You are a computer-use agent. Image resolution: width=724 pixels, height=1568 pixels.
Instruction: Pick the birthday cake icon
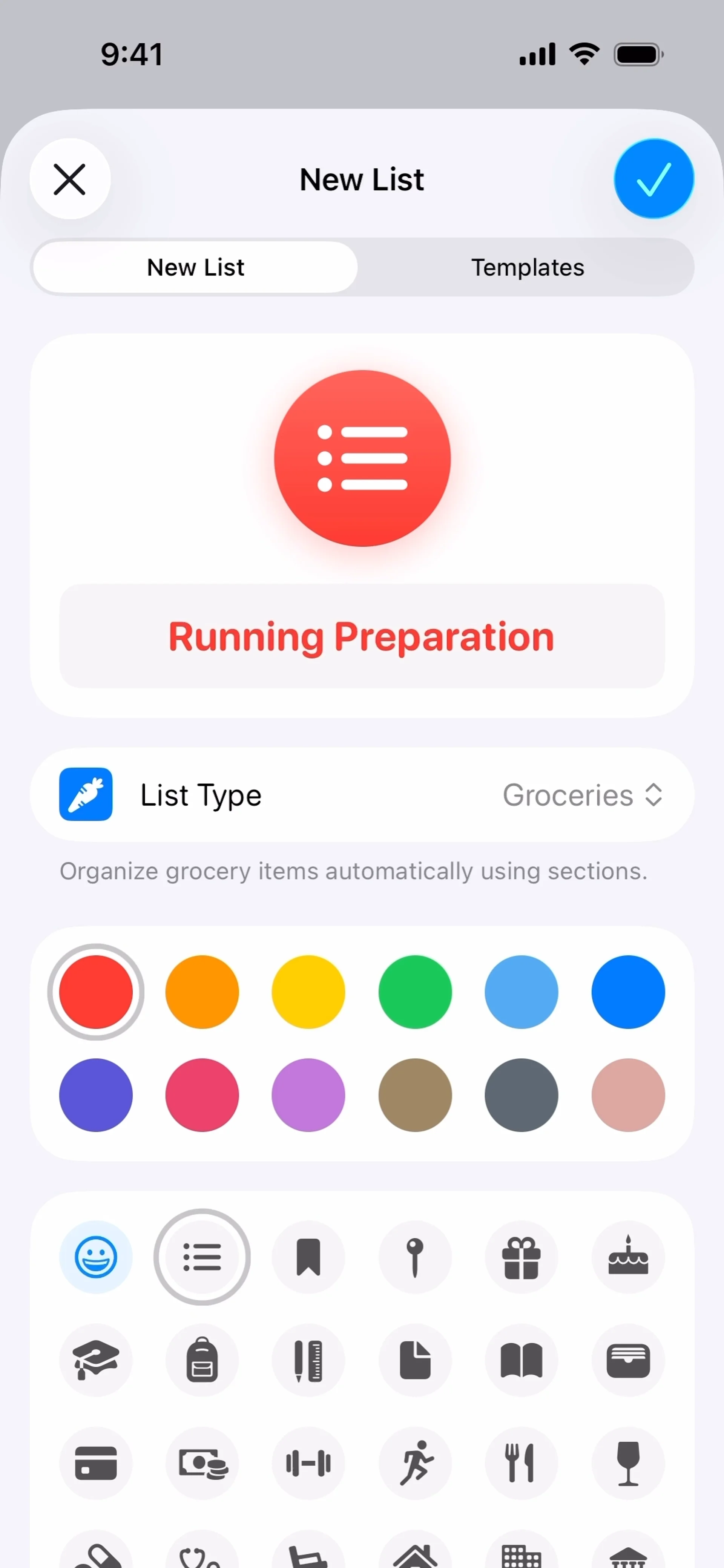[x=628, y=1257]
